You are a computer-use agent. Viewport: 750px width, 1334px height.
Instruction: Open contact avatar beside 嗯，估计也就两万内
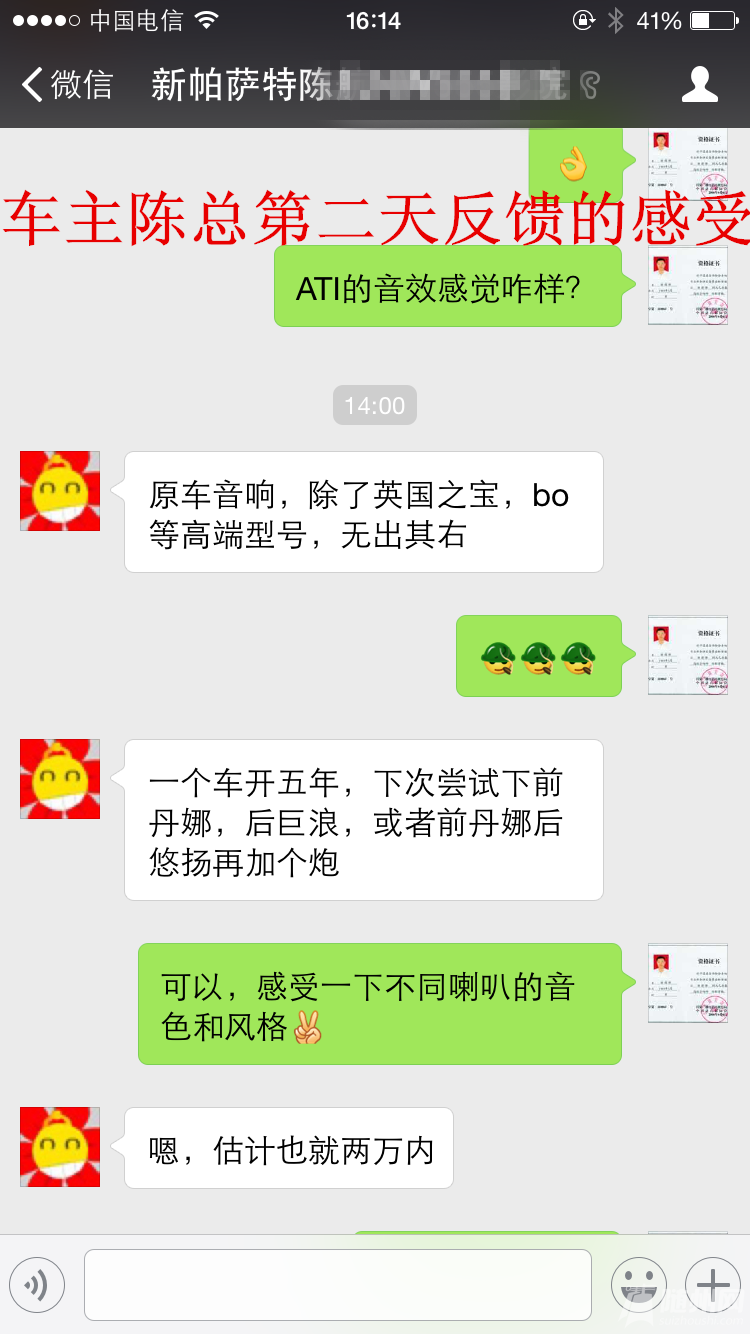(x=60, y=1147)
